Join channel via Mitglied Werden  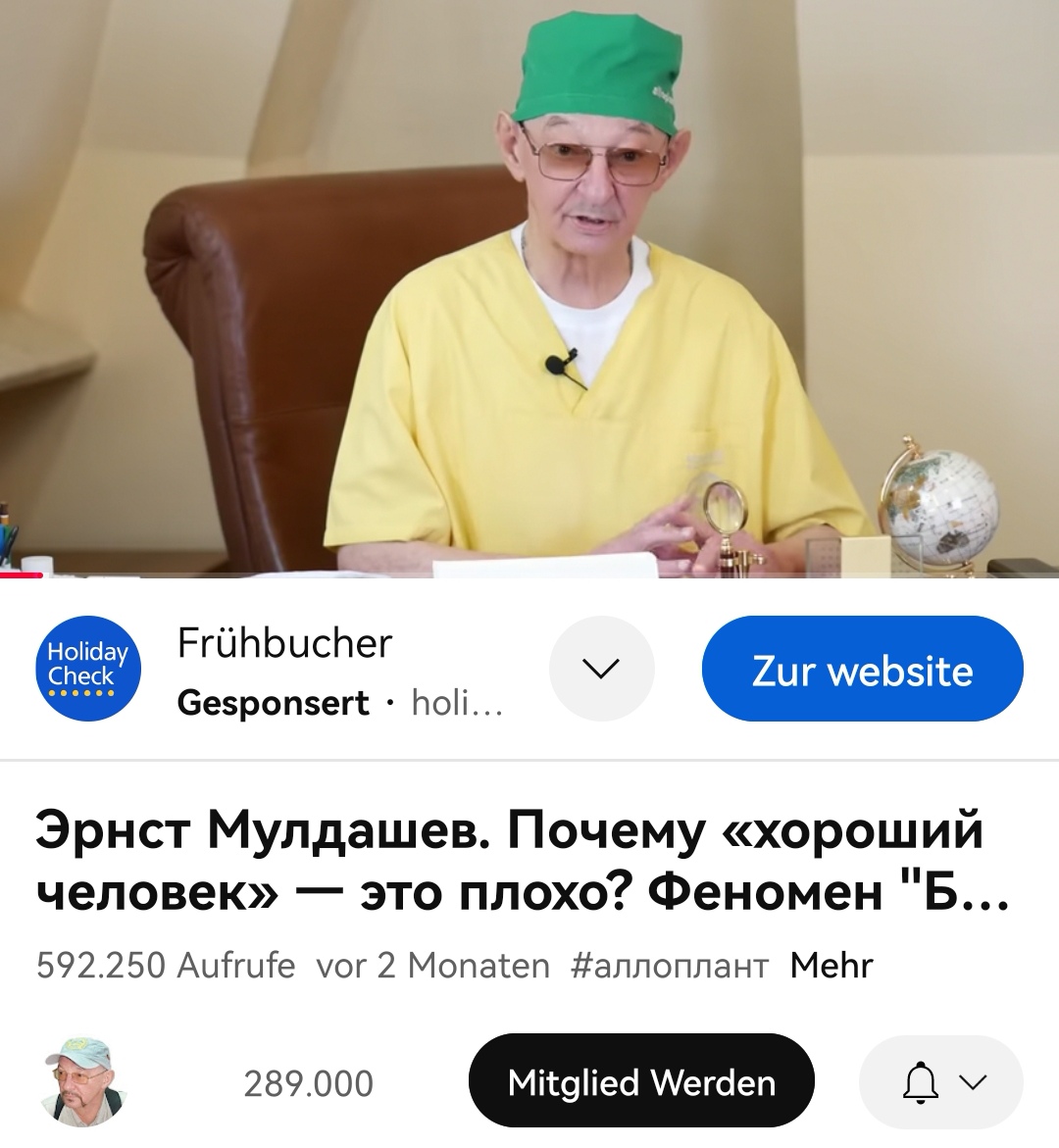641,1082
